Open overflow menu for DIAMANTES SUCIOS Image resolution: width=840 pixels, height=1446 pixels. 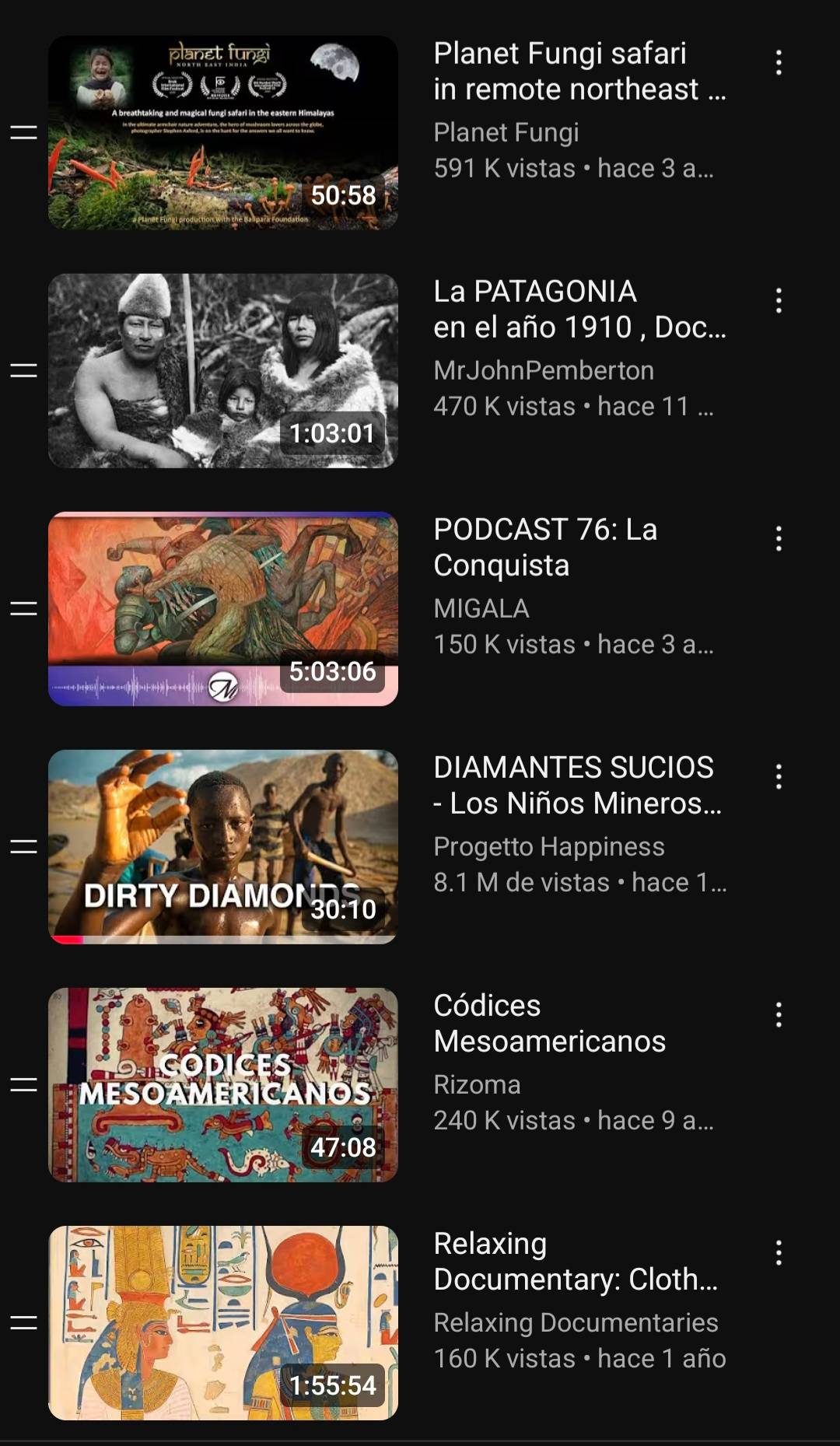click(779, 776)
